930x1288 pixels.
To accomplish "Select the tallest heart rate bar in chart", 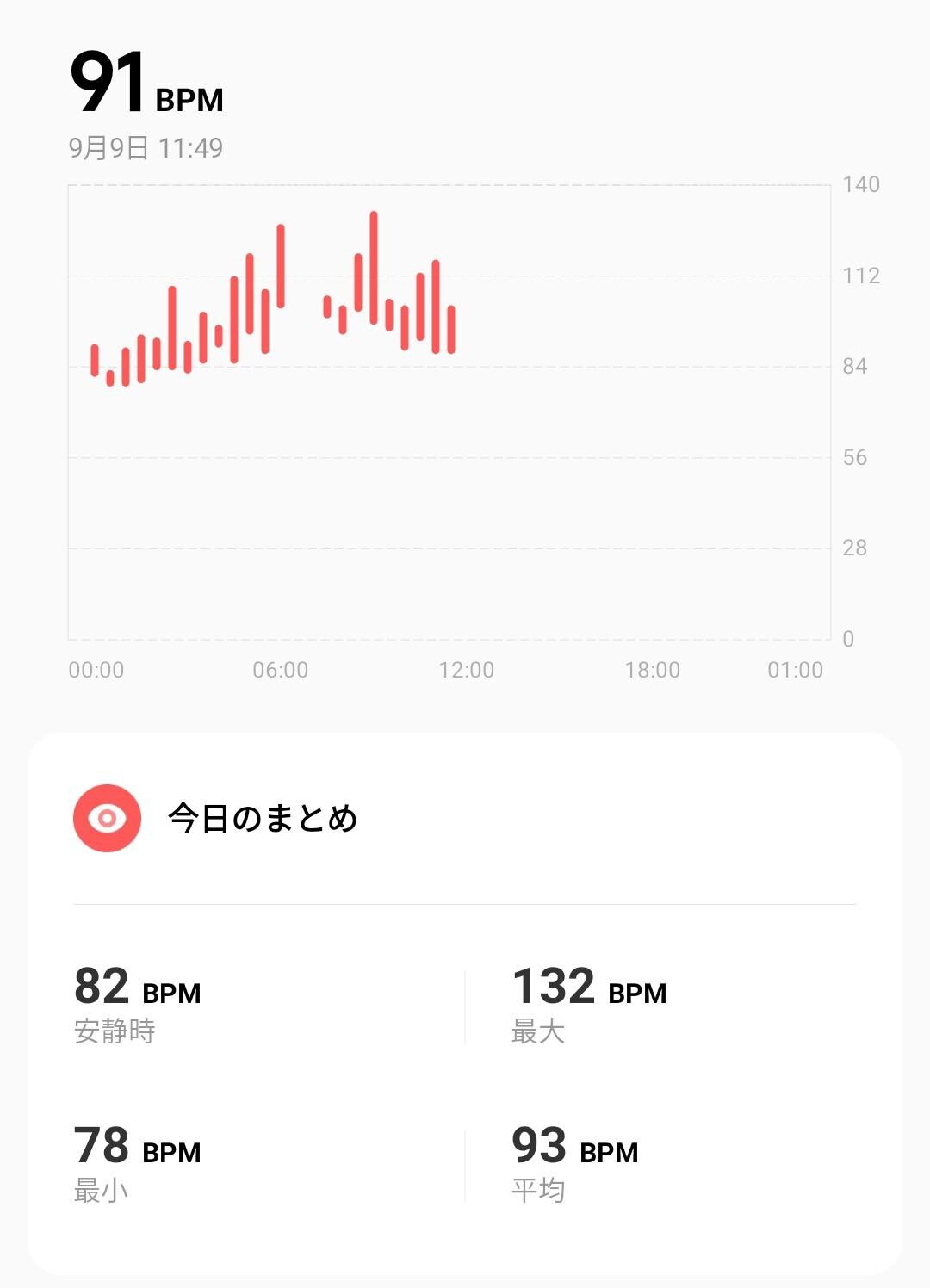I will pyautogui.click(x=374, y=268).
